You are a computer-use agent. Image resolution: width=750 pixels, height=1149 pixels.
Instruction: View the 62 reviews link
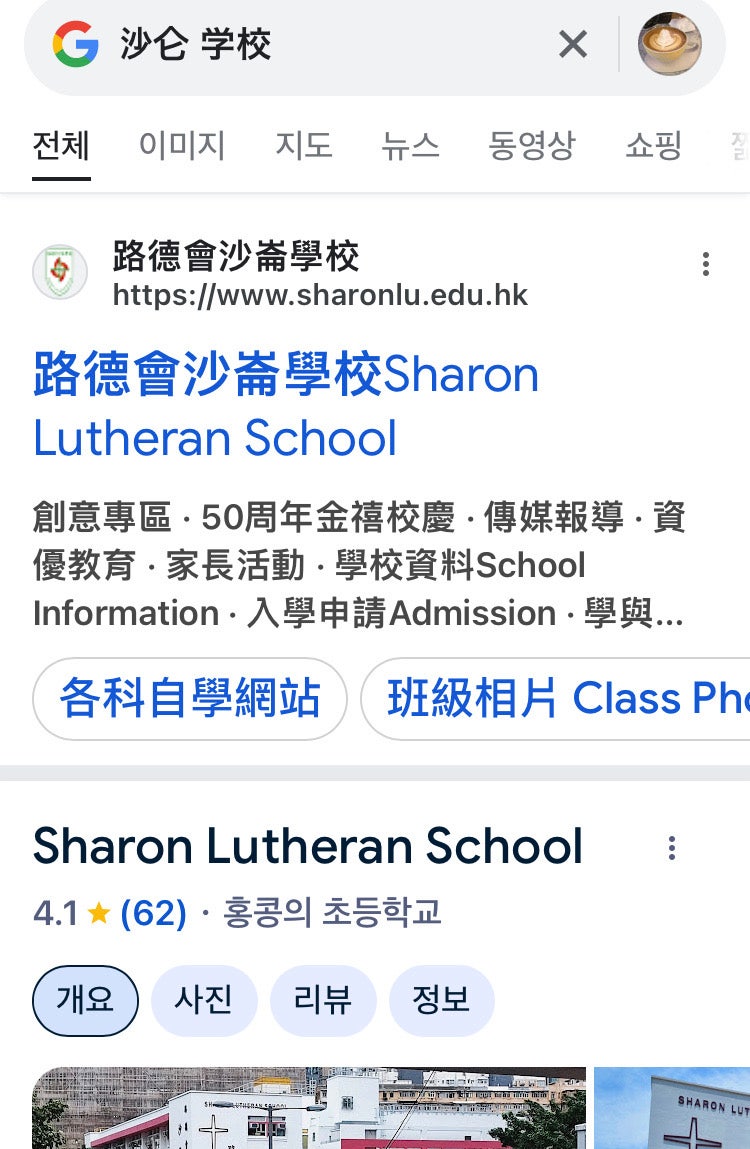pyautogui.click(x=153, y=912)
